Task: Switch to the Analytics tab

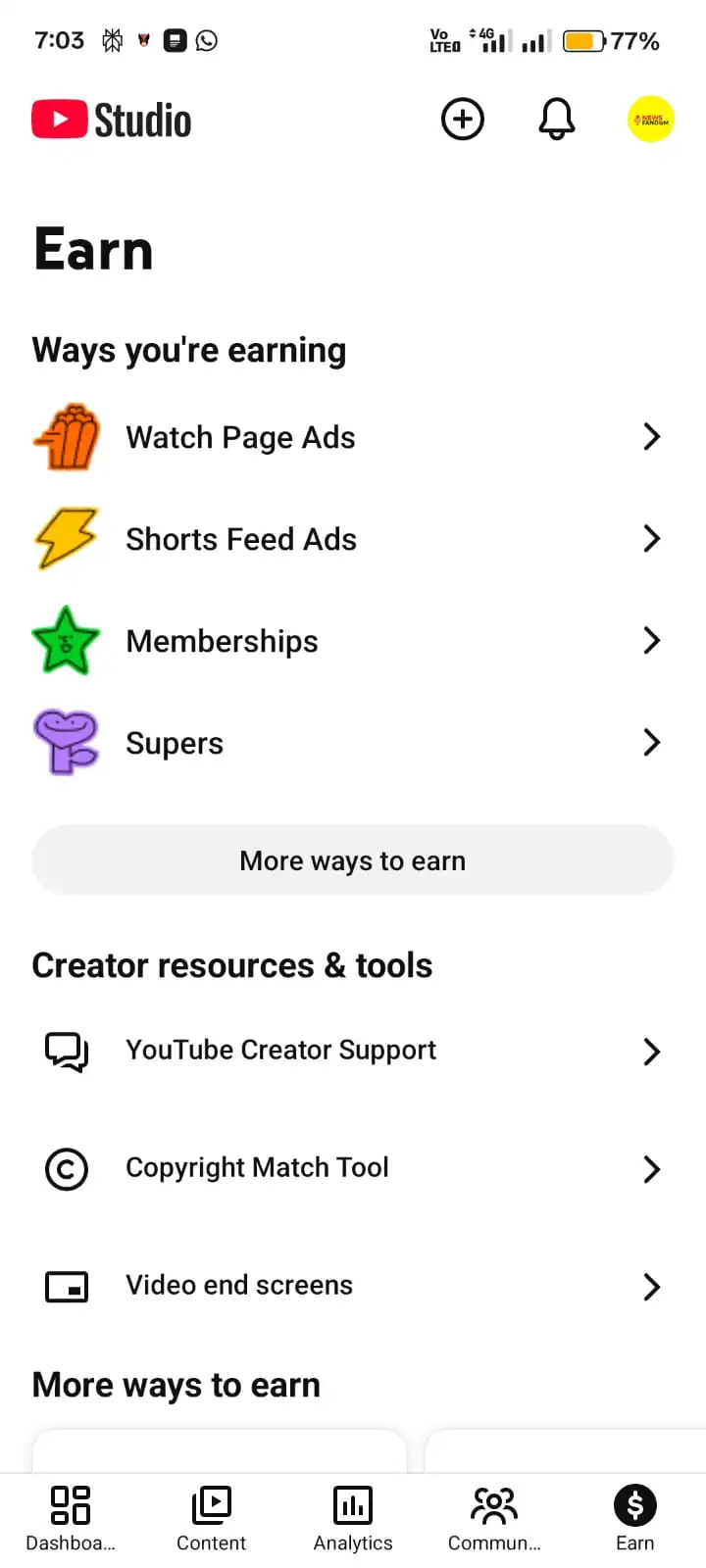Action: point(352,1517)
